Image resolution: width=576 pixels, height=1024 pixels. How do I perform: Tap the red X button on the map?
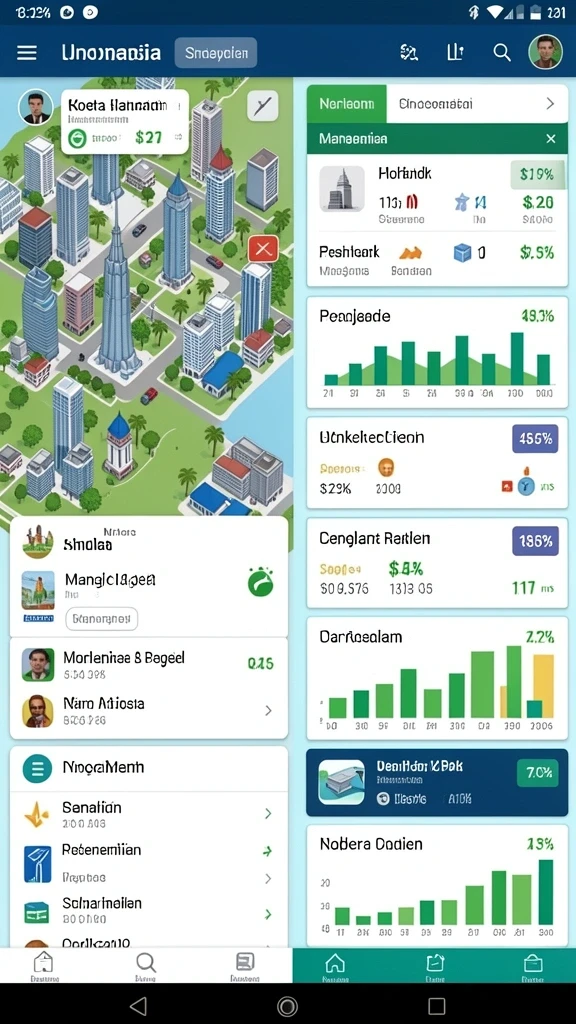[x=263, y=249]
